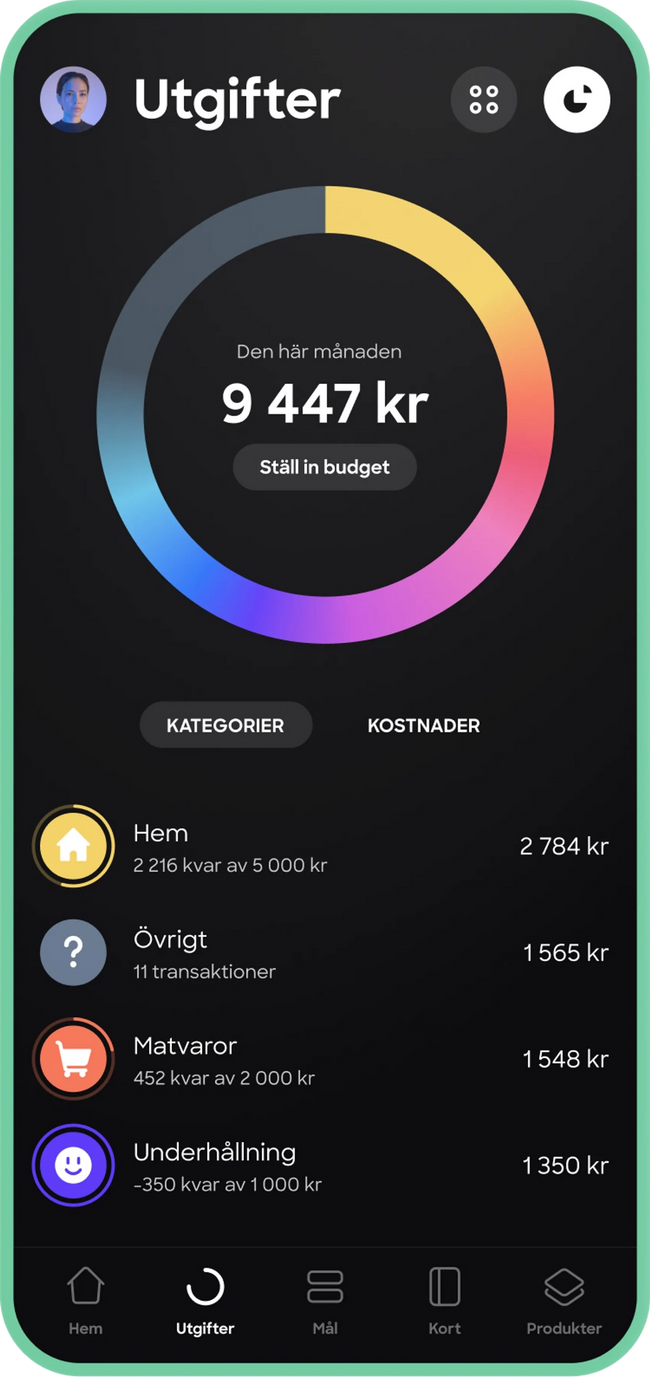The image size is (650, 1377).
Task: Open the Övrigt category with 11 transactions
Action: (x=320, y=953)
